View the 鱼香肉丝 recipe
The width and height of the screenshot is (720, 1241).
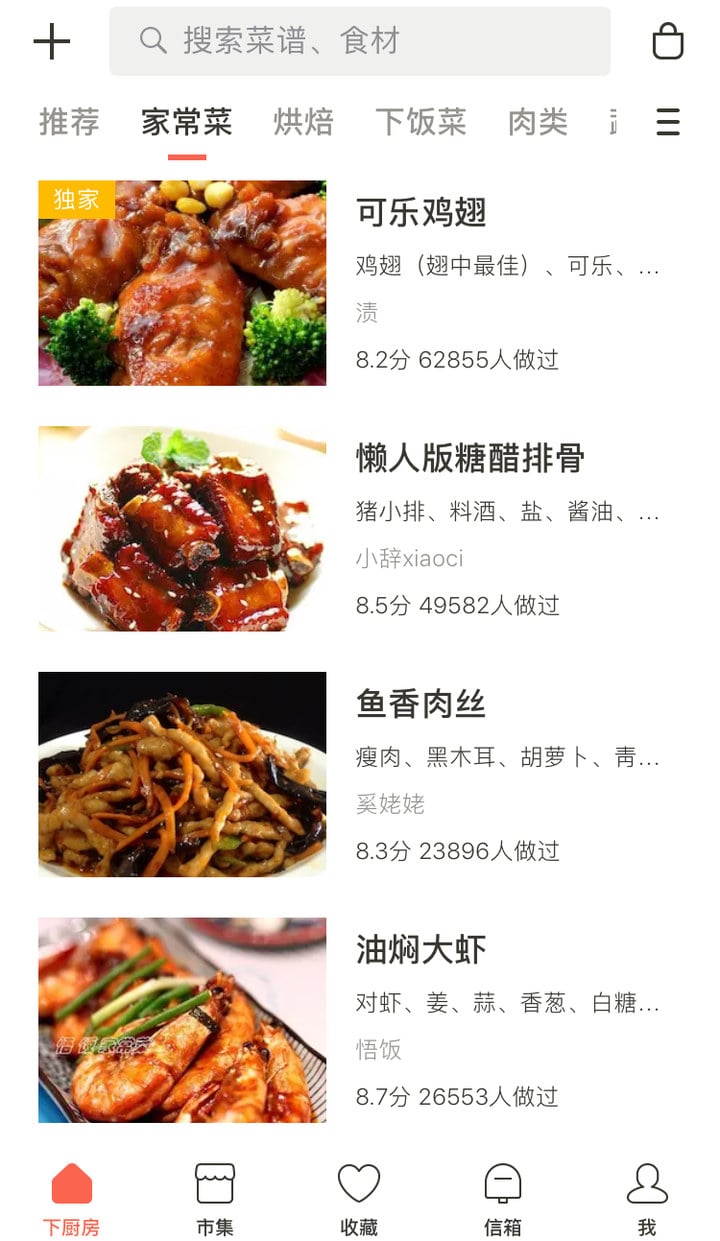point(360,775)
